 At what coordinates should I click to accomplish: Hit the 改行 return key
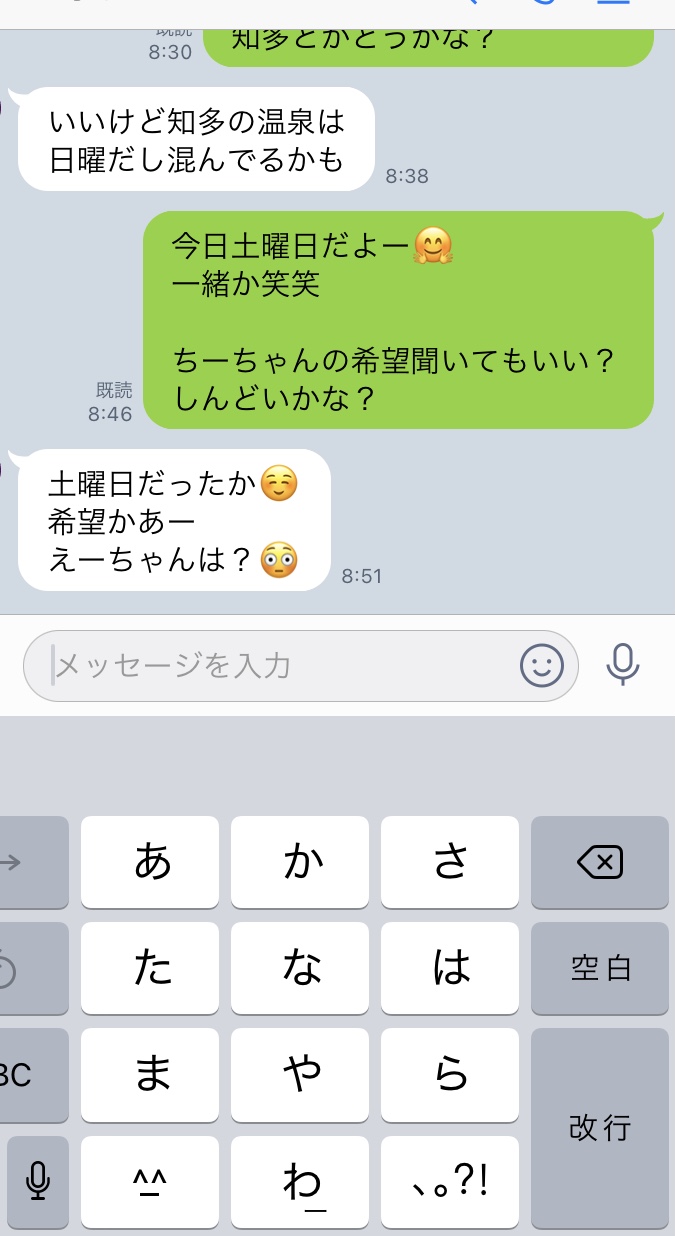coord(600,1128)
